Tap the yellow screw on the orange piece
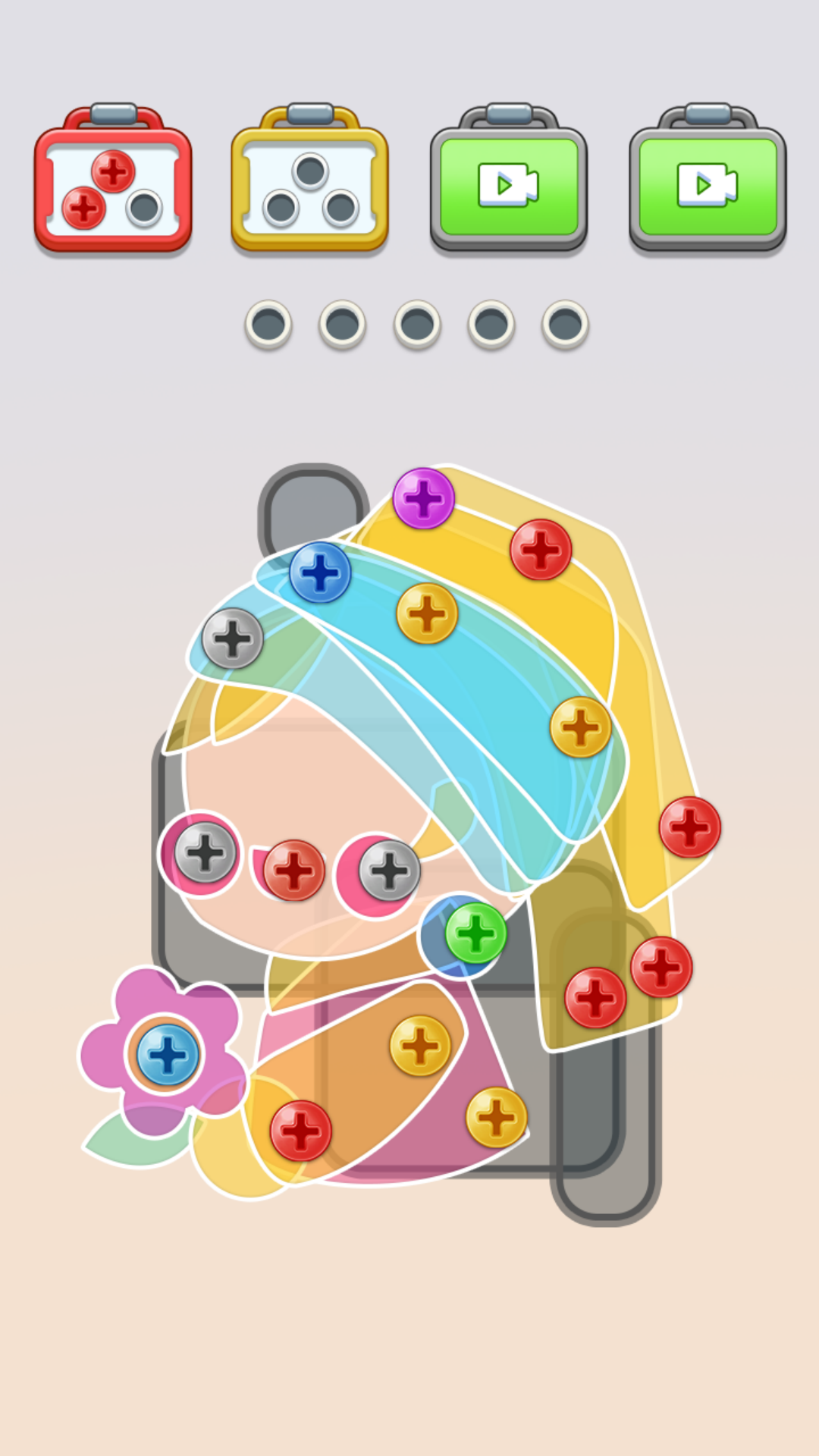819x1456 pixels. [x=420, y=1046]
